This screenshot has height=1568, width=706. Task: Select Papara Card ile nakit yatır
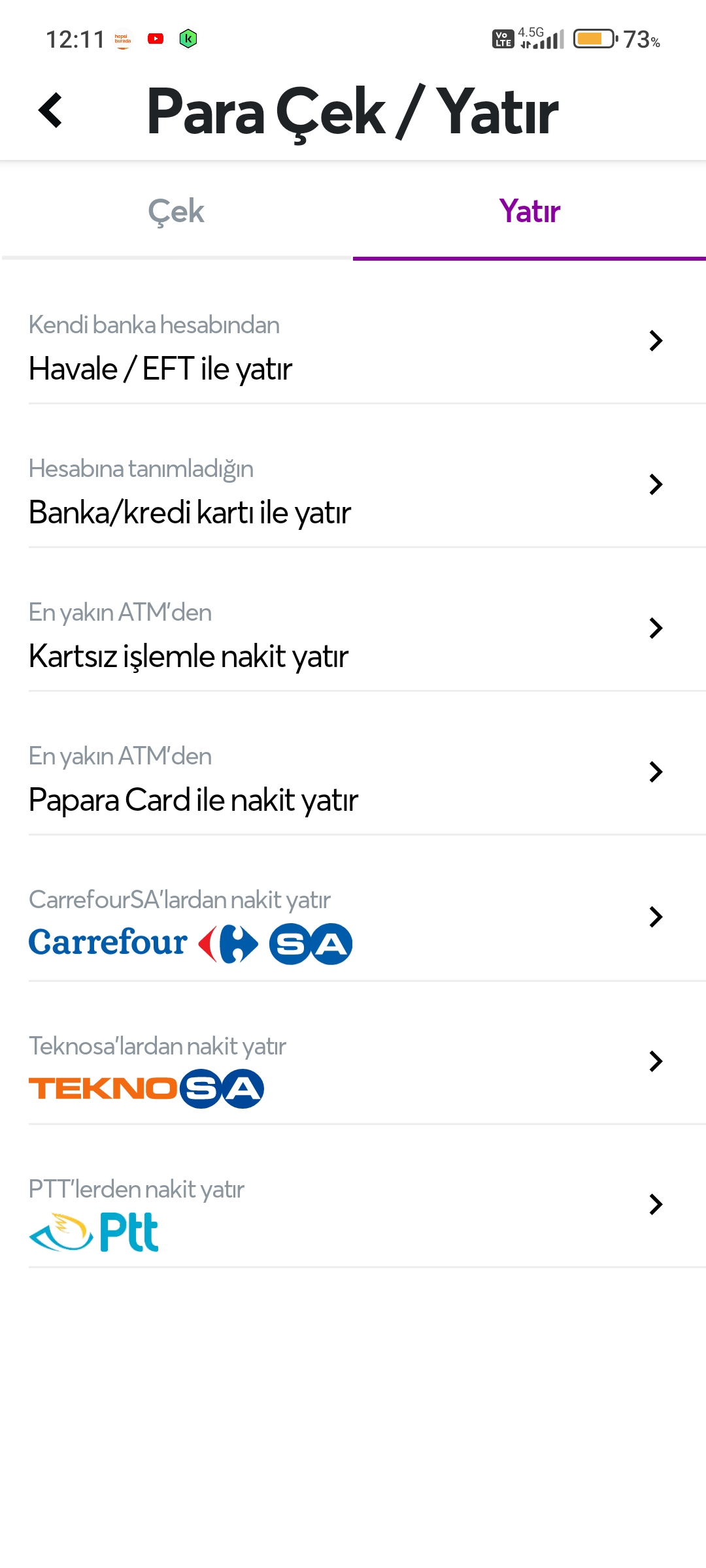(x=346, y=779)
